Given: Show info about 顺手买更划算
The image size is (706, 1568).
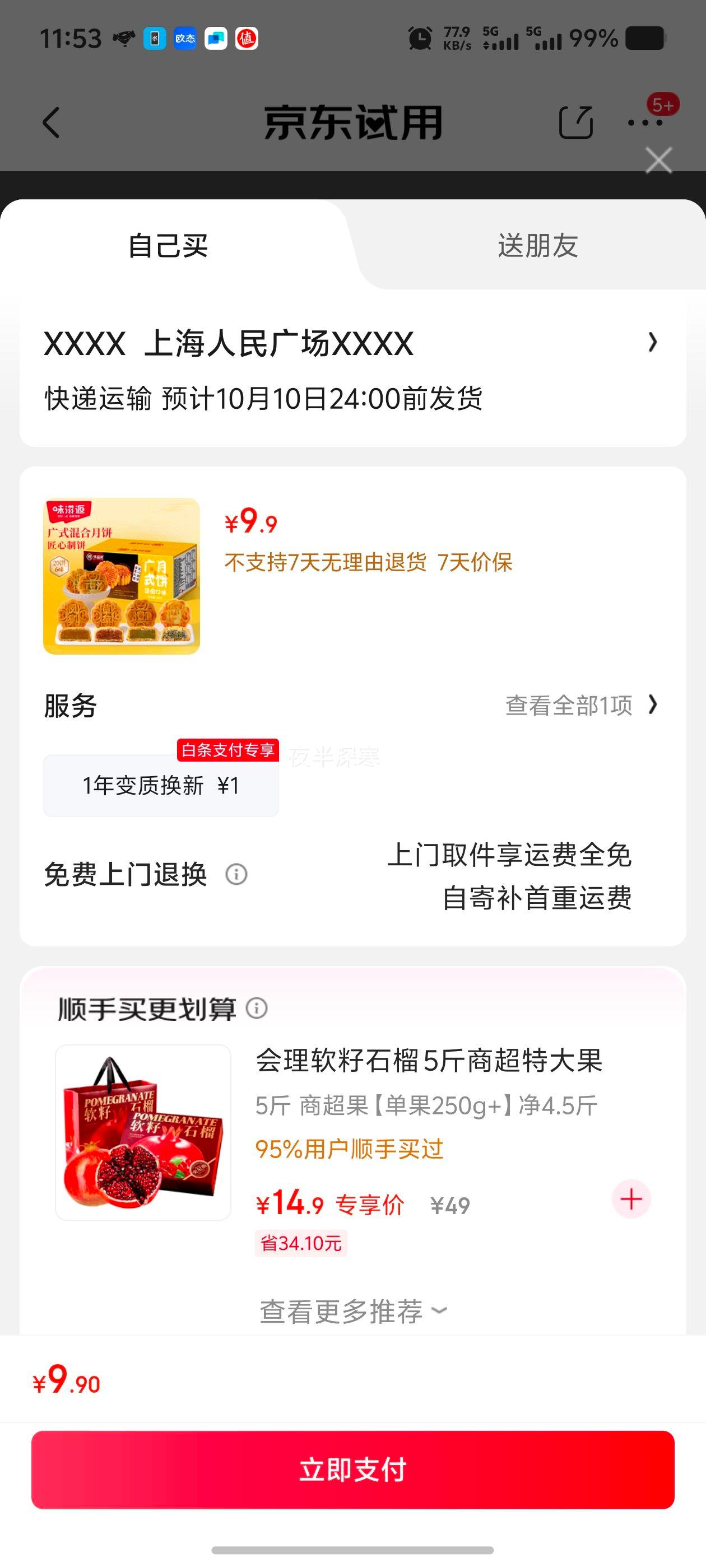Looking at the screenshot, I should coord(257,1008).
